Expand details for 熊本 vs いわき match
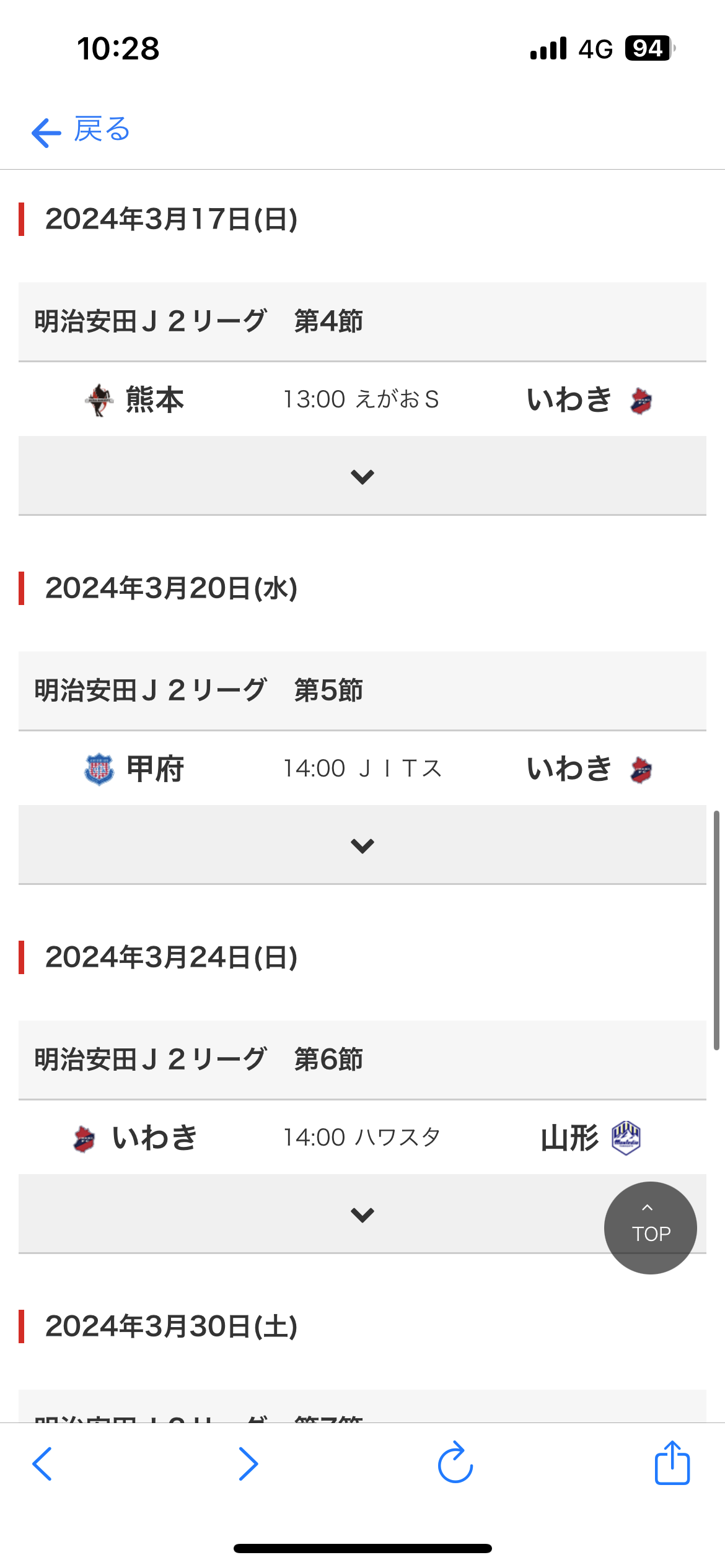Image resolution: width=725 pixels, height=1568 pixels. (362, 476)
